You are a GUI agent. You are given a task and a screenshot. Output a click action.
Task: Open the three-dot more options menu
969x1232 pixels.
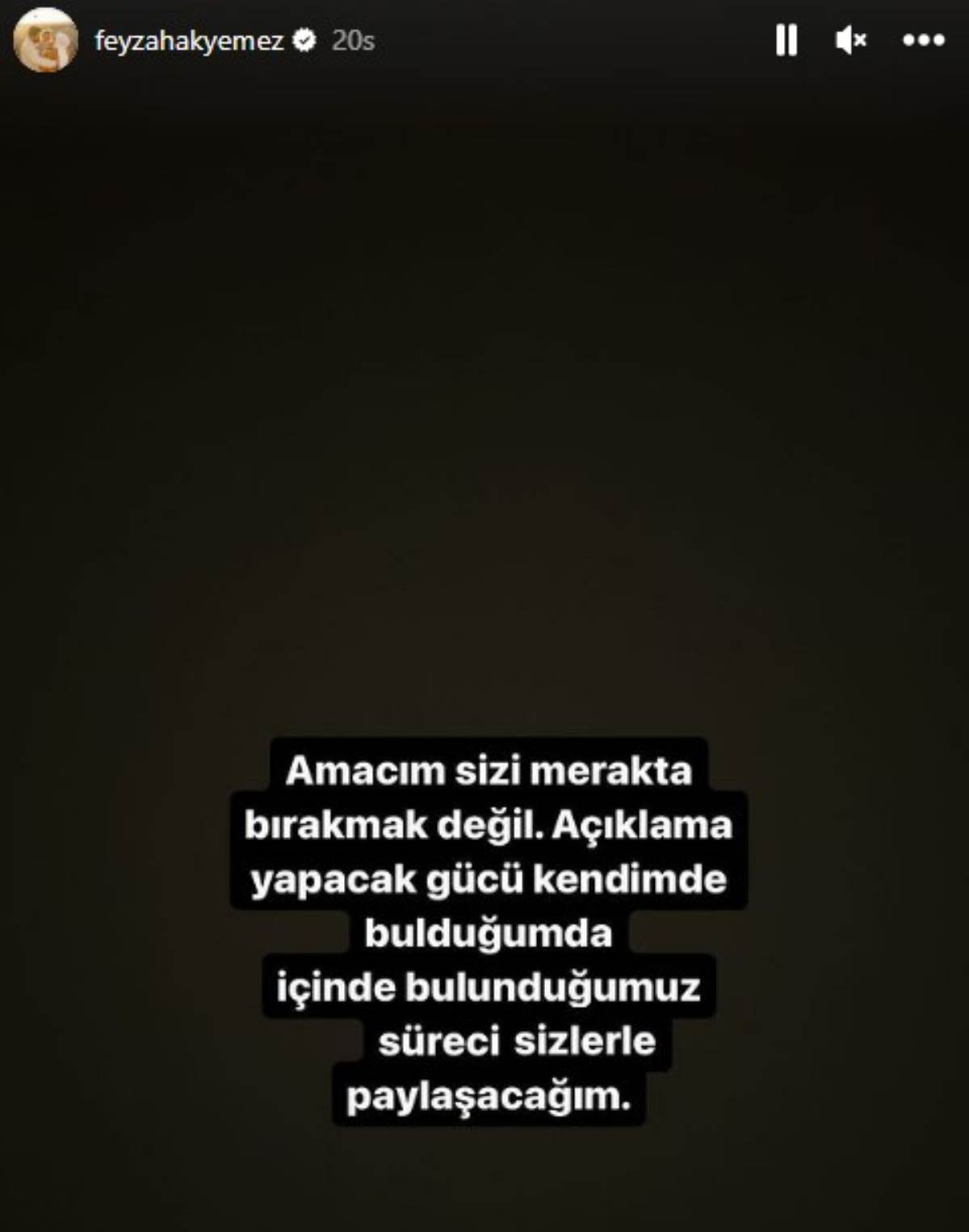[923, 40]
